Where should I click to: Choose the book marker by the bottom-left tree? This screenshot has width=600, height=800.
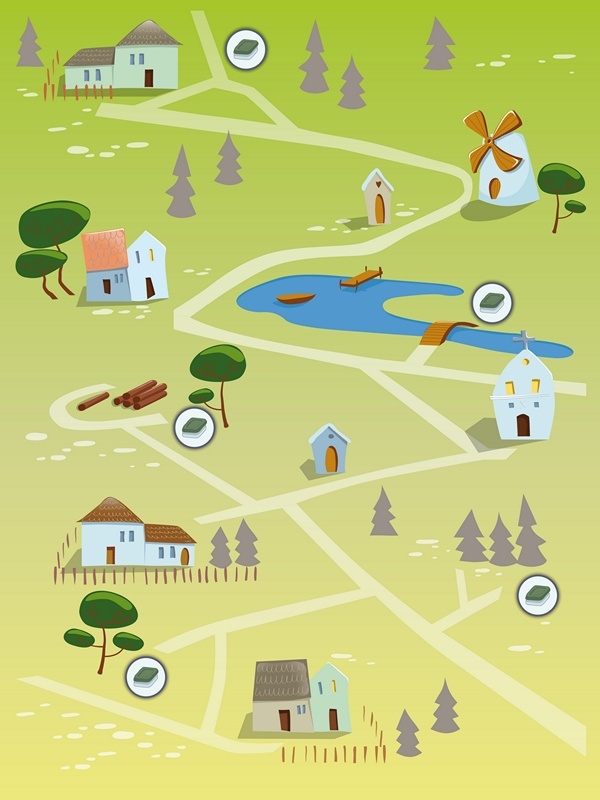coord(145,676)
